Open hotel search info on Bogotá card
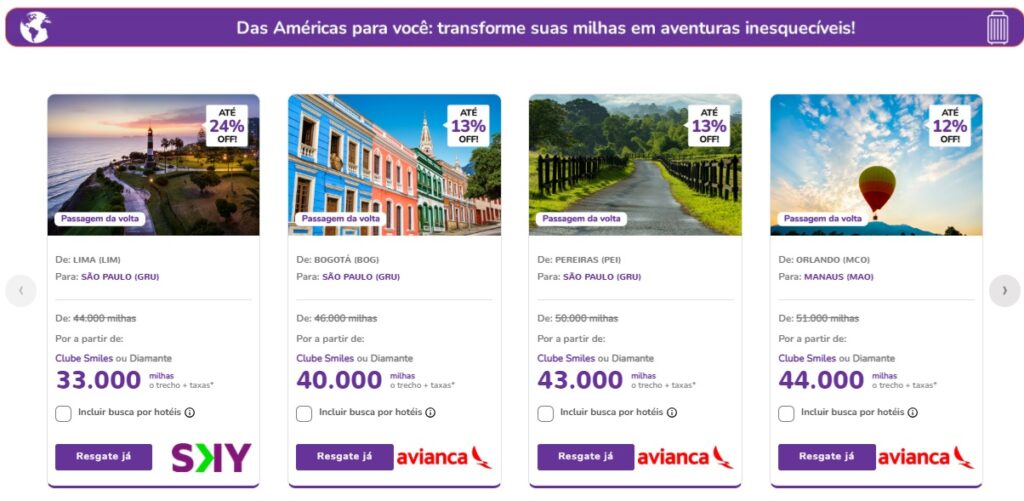This screenshot has height=501, width=1024. (x=430, y=412)
